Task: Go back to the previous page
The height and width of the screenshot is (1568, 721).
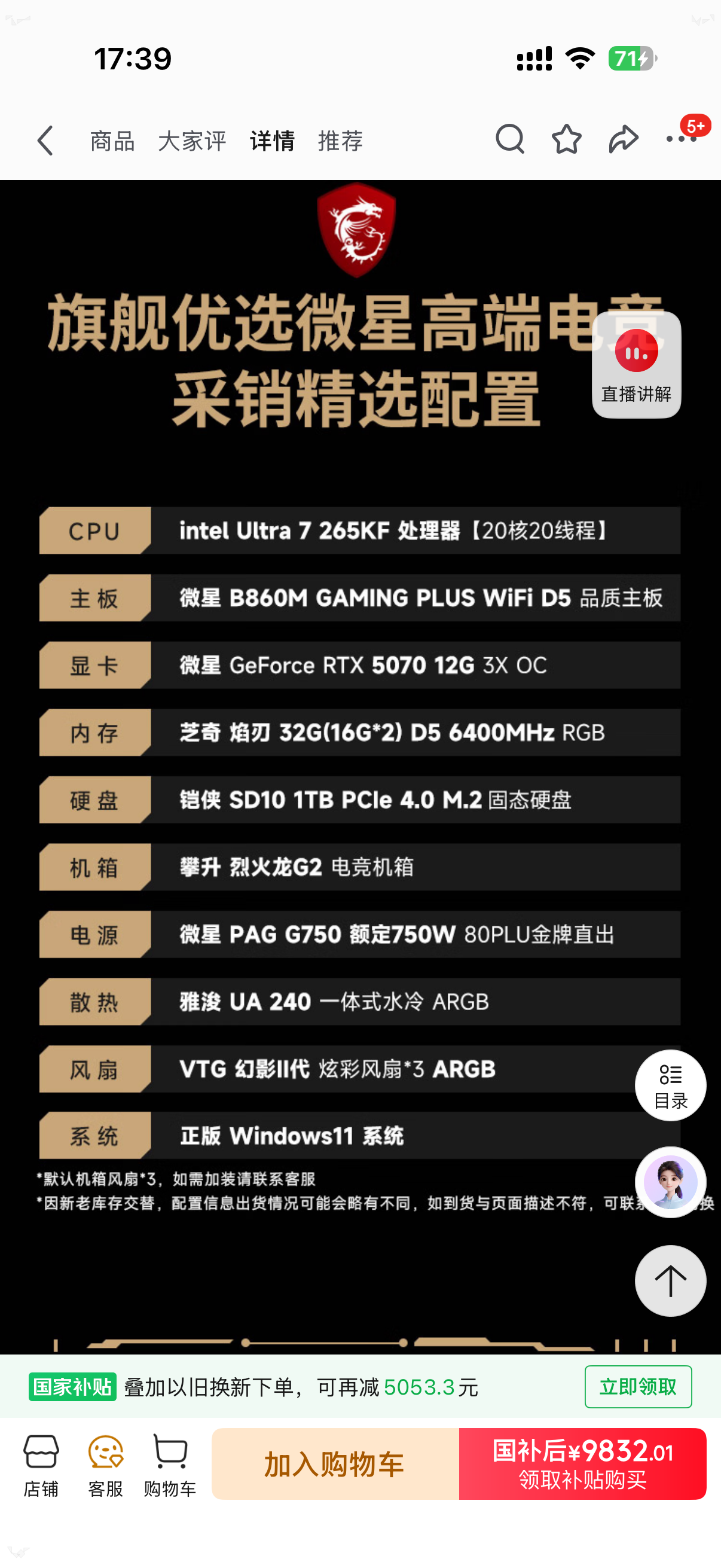Action: click(45, 141)
